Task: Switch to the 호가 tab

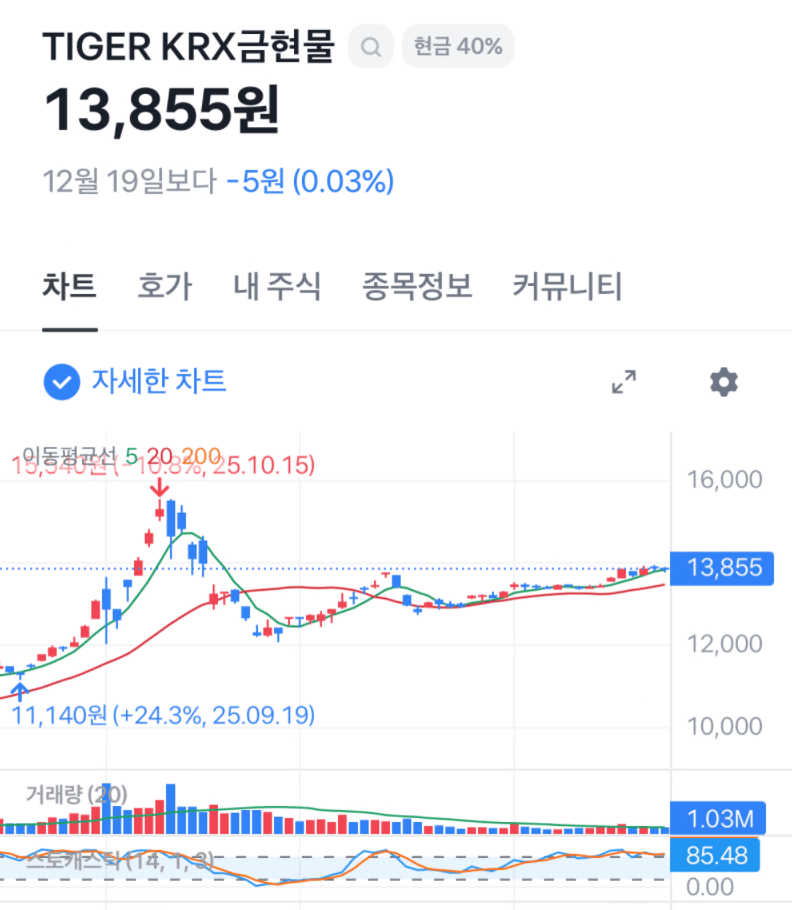Action: [165, 287]
